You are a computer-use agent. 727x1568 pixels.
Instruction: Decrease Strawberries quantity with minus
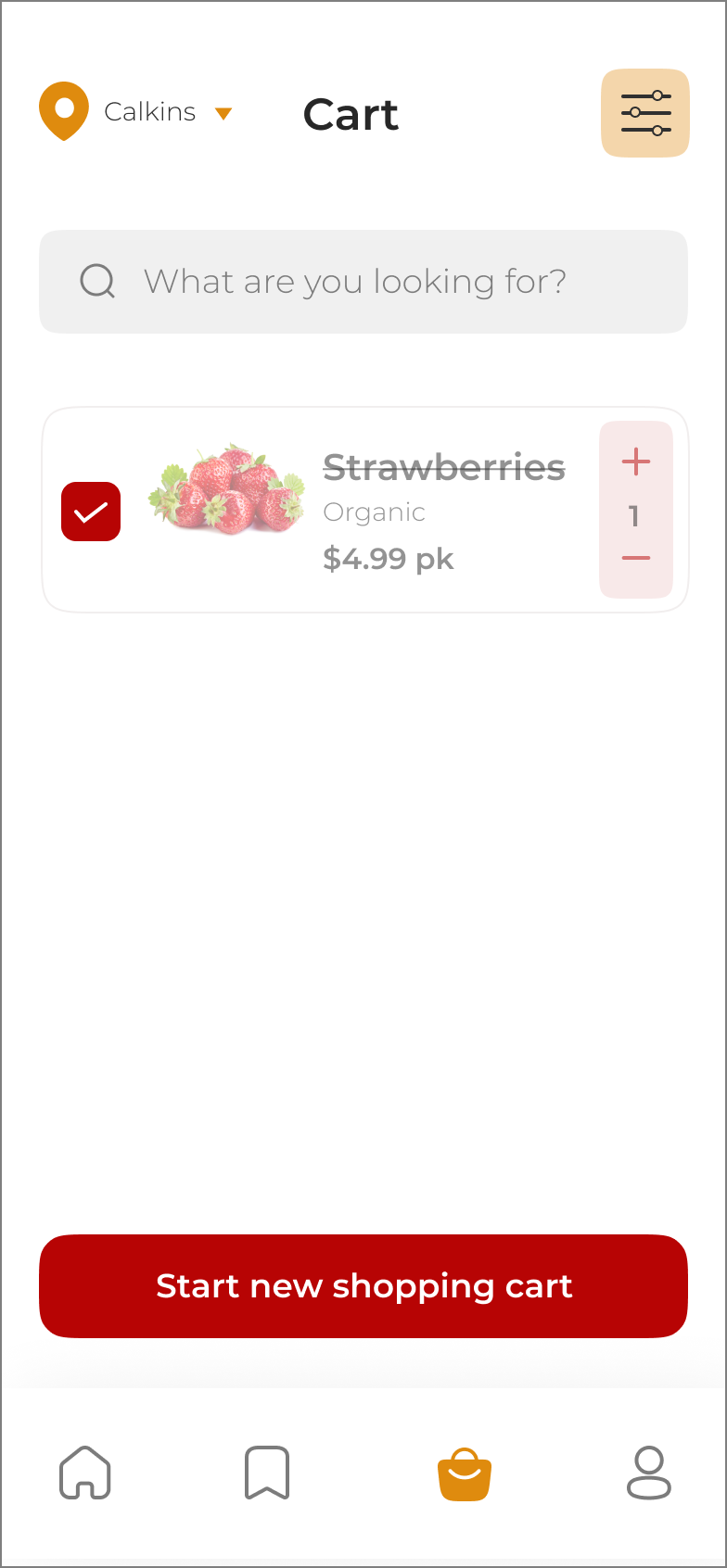(636, 558)
